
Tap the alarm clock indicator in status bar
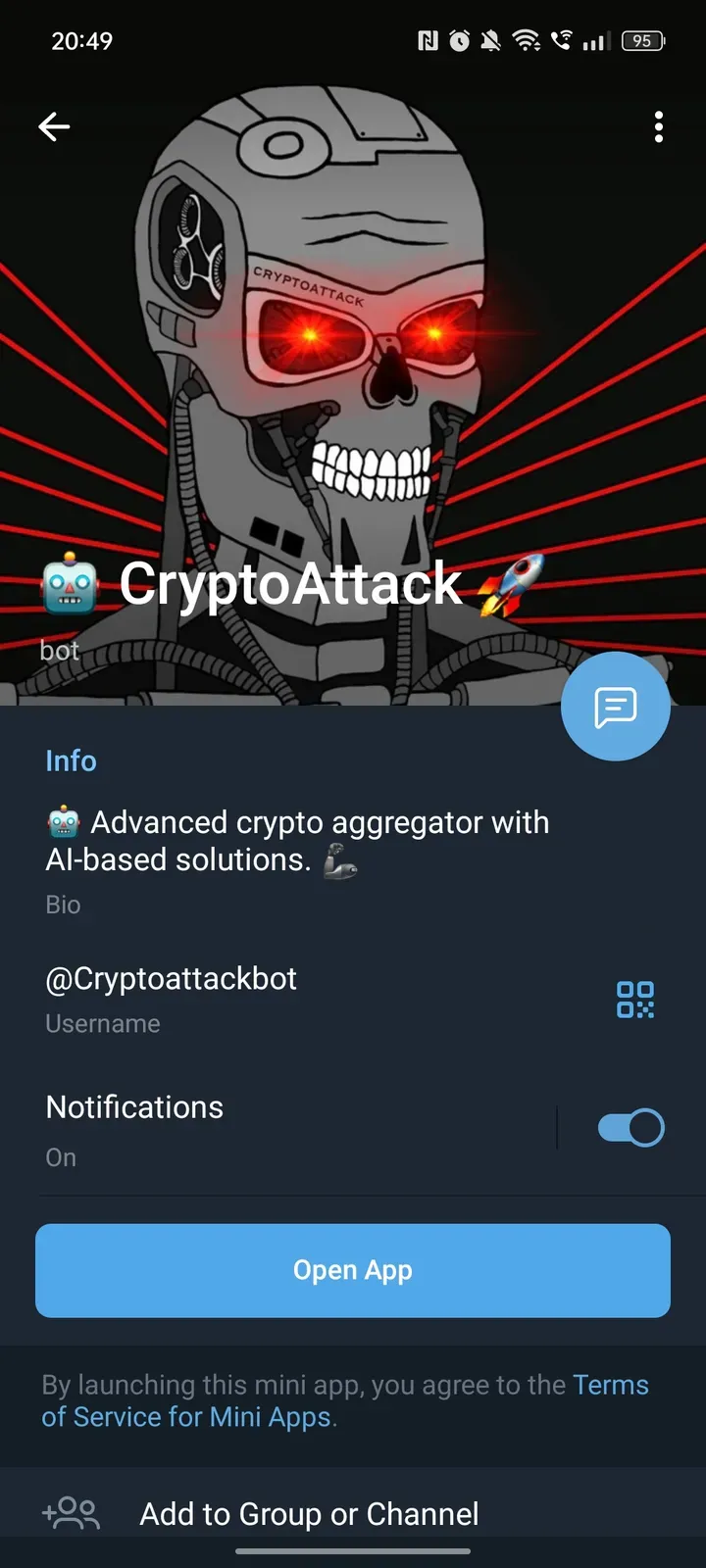point(459,41)
